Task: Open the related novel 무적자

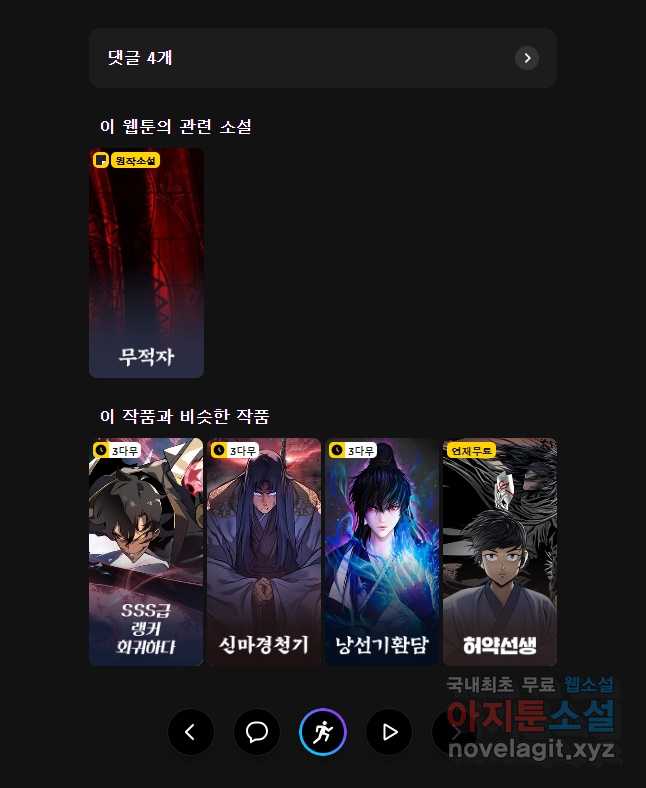Action: 146,263
